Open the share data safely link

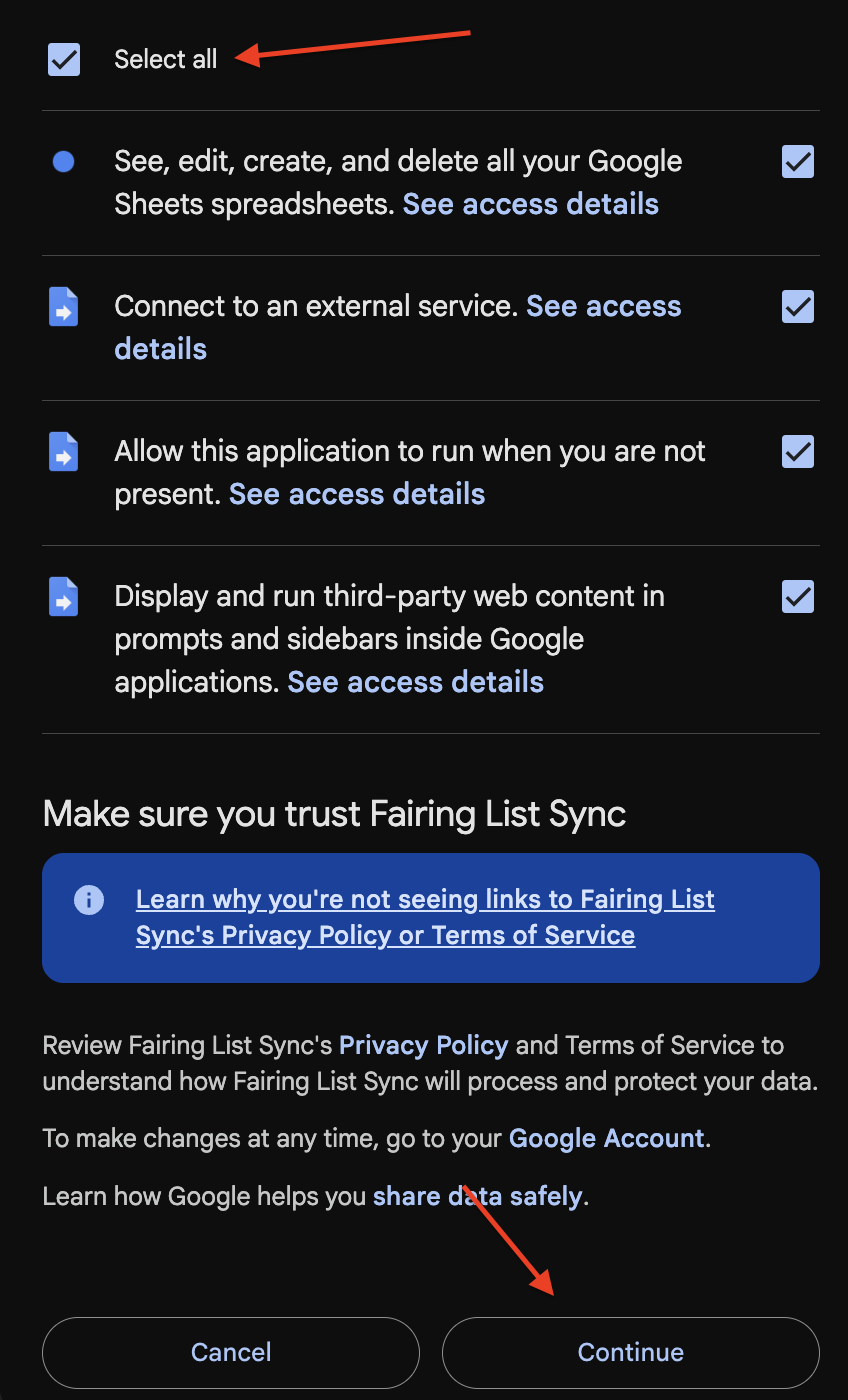point(477,1196)
